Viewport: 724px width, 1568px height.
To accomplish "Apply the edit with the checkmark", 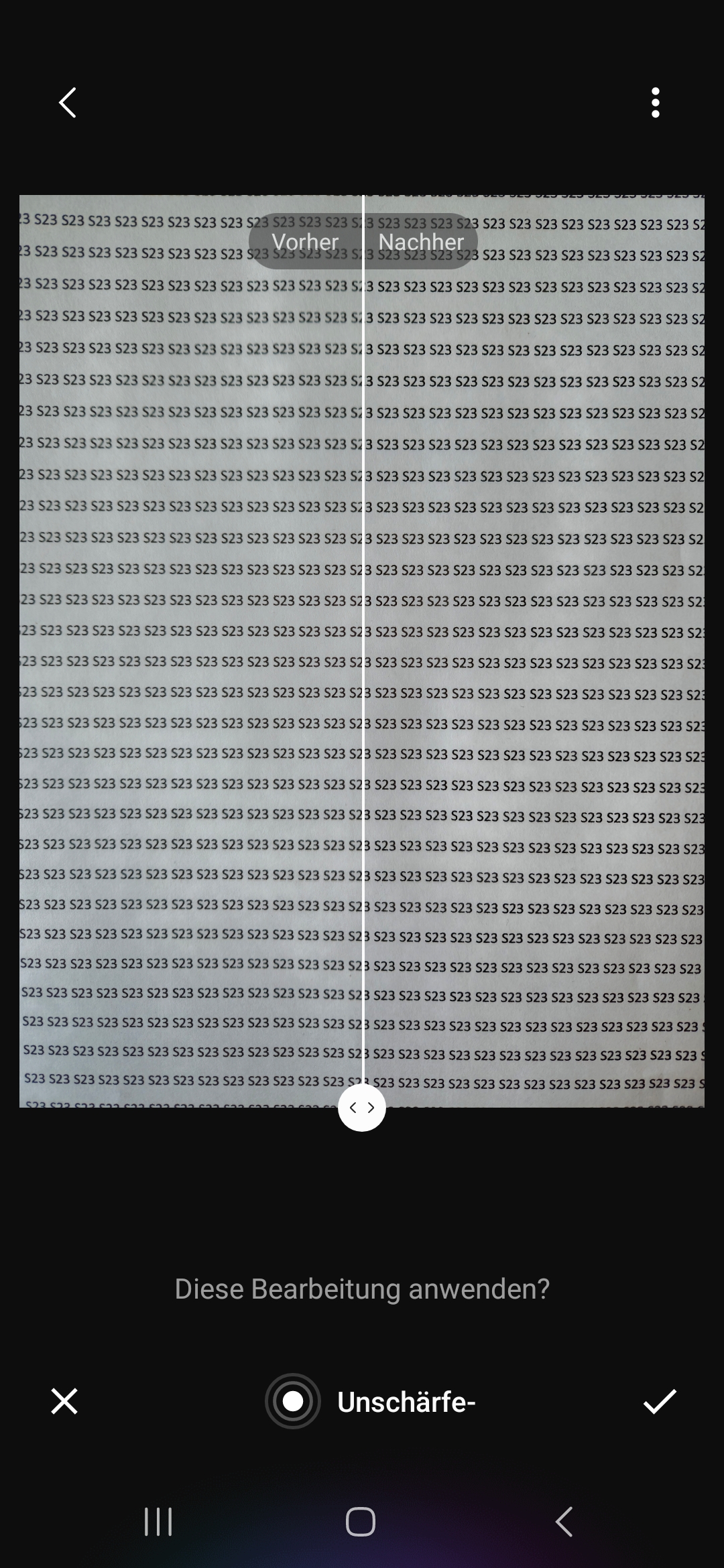I will click(x=660, y=1401).
